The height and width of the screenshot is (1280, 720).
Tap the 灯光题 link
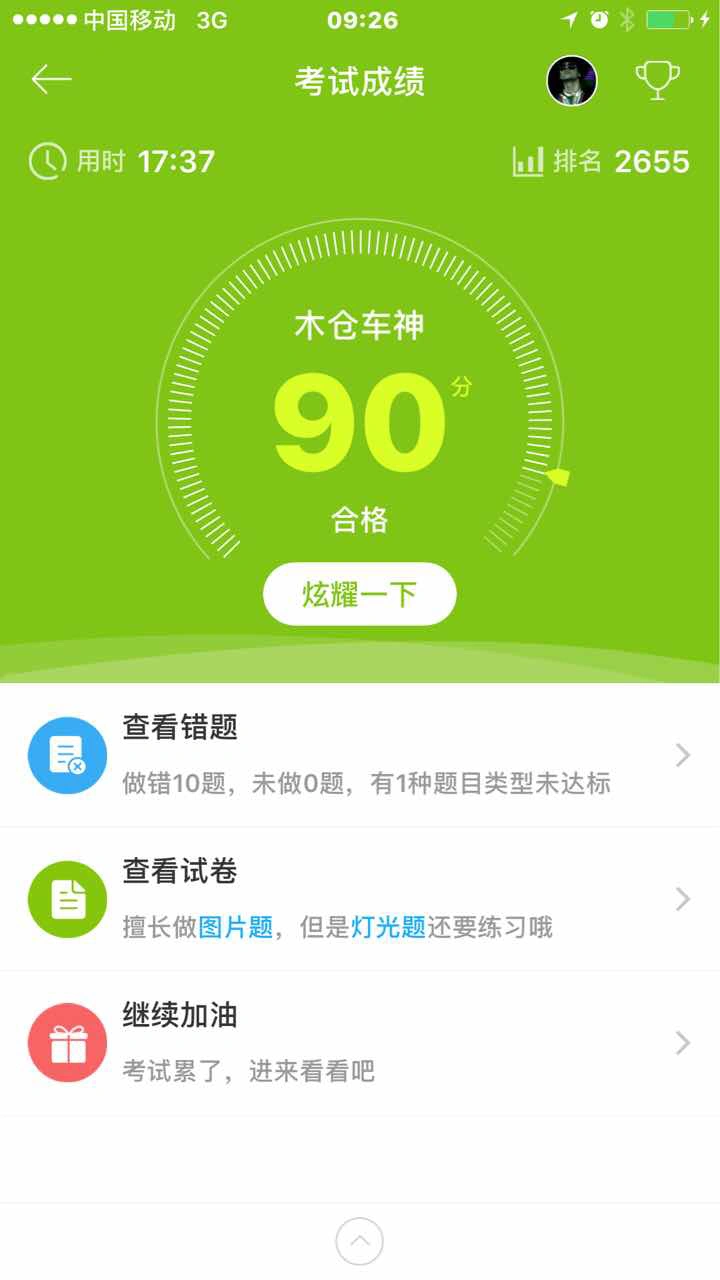click(389, 927)
